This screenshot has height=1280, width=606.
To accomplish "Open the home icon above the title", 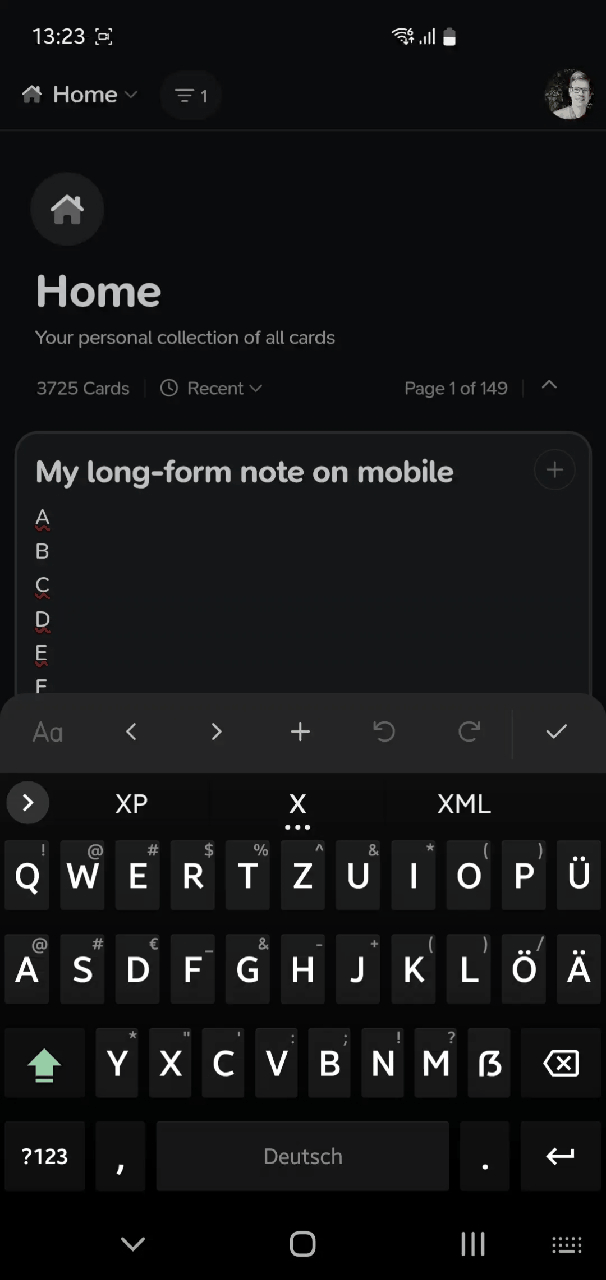I will click(x=67, y=209).
